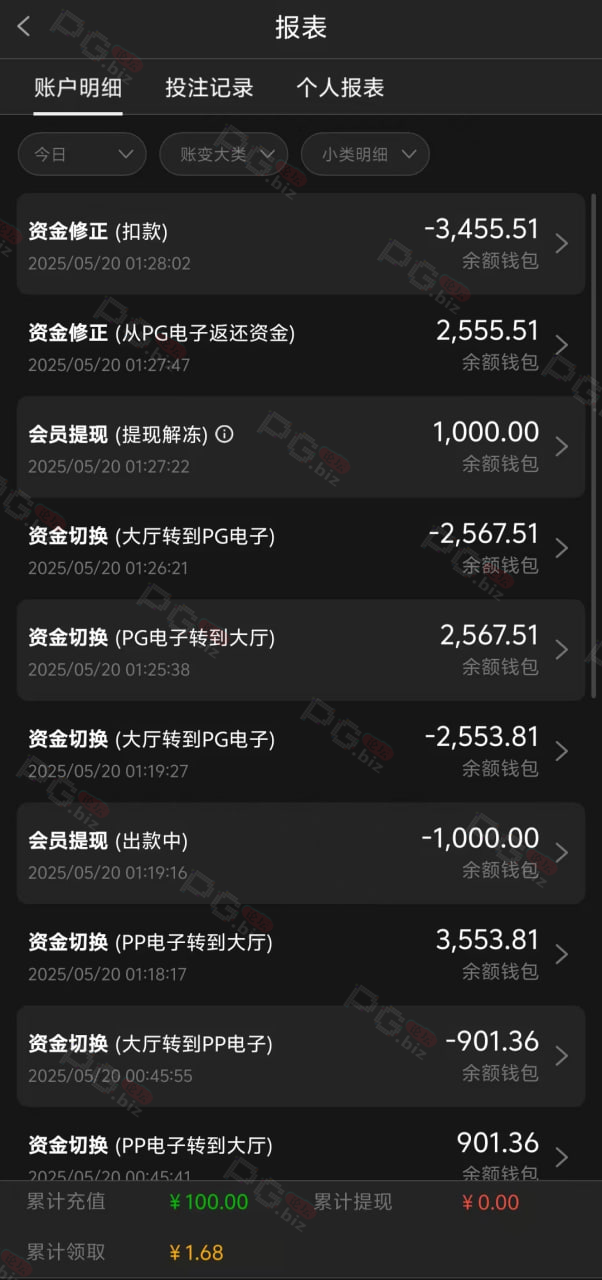Open the 今日 date dropdown
This screenshot has width=602, height=1280.
coord(82,154)
